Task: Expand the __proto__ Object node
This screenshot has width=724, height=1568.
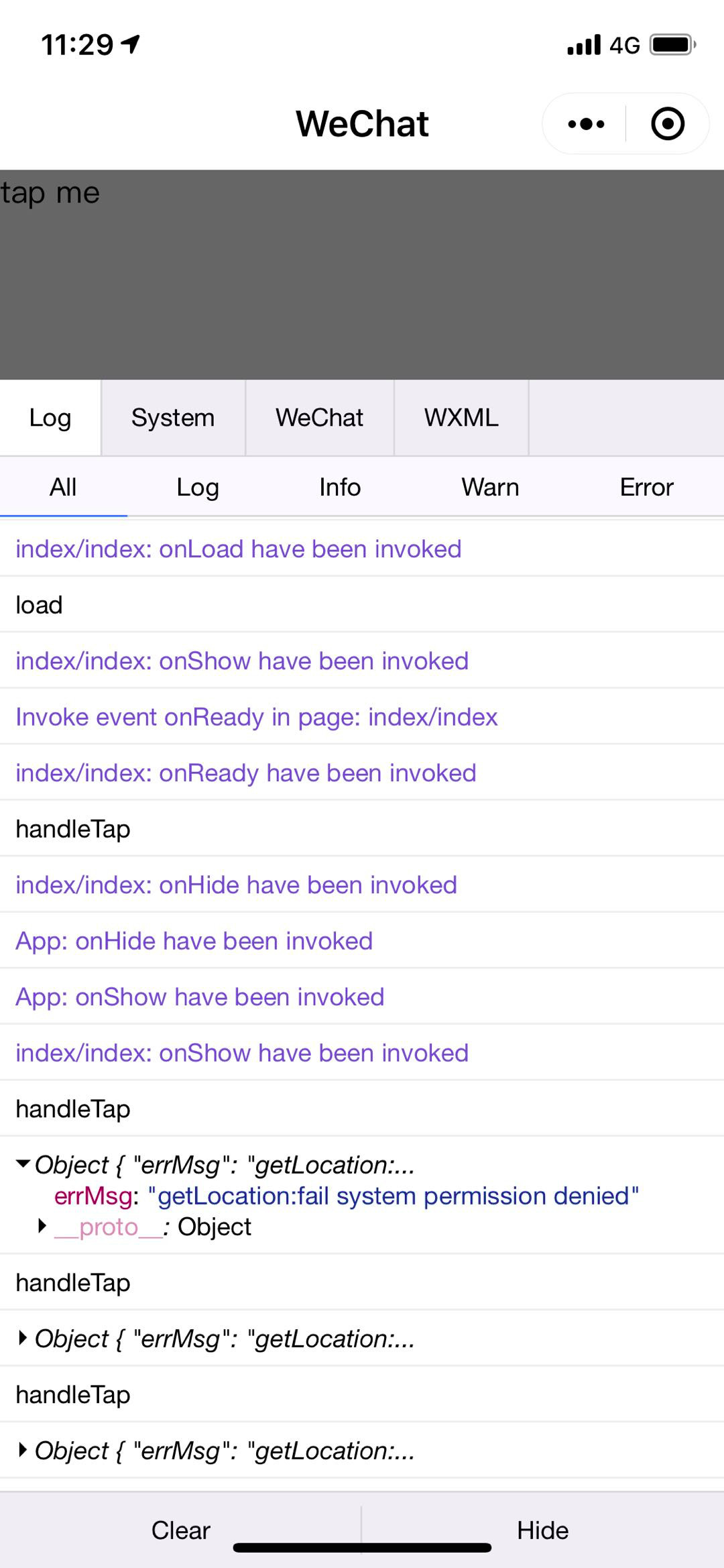Action: pyautogui.click(x=42, y=1227)
